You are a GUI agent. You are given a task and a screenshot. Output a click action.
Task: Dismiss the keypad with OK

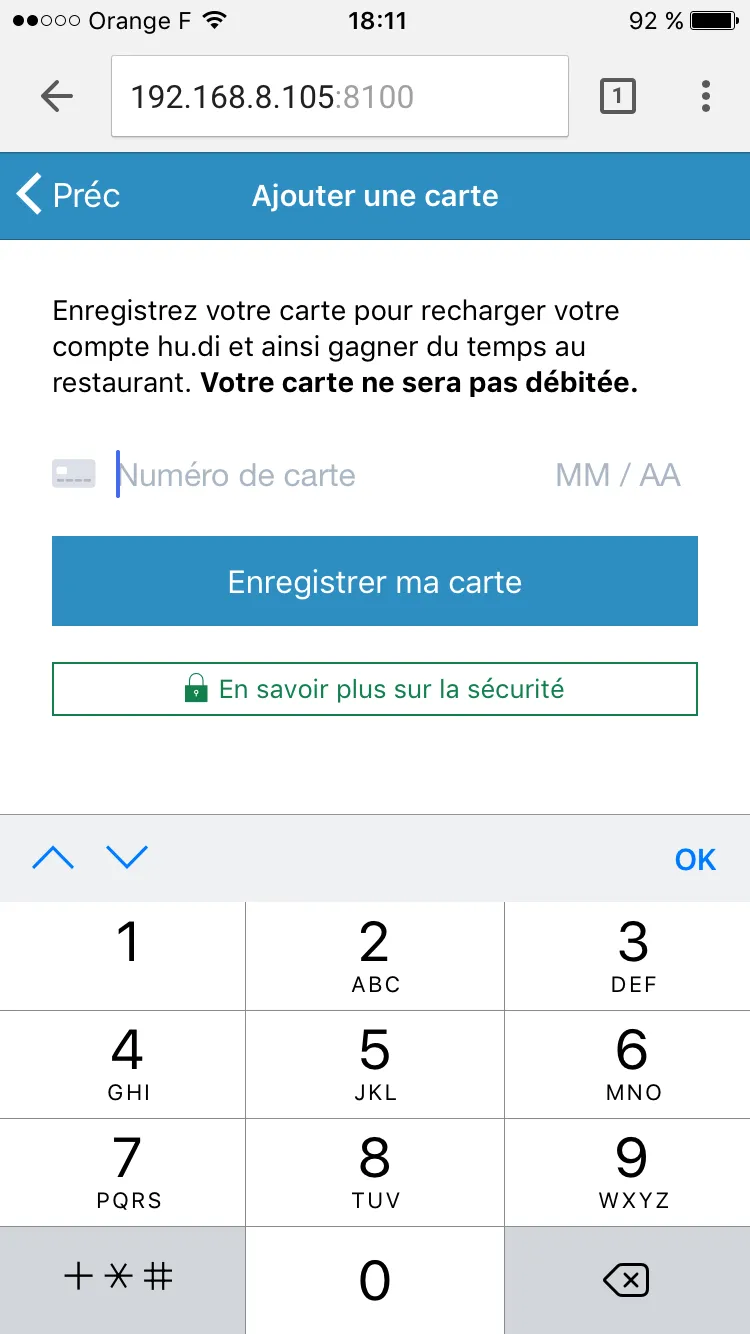695,859
